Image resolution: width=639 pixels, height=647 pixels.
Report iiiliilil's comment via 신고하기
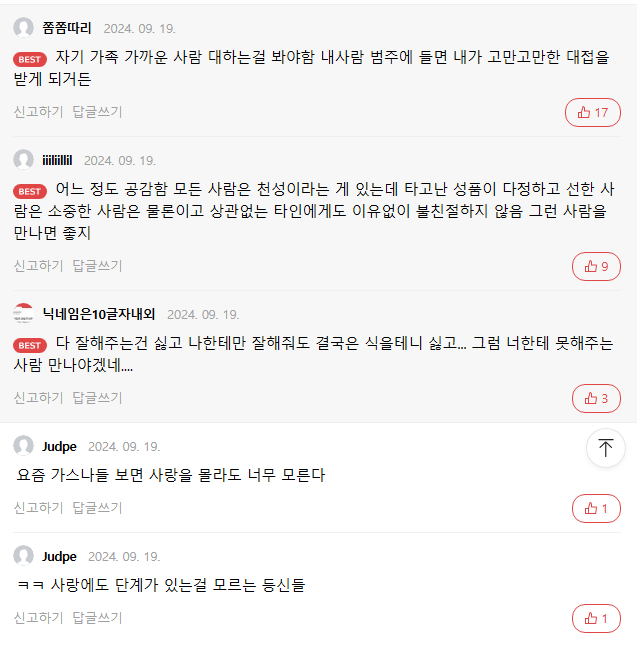[x=38, y=266]
